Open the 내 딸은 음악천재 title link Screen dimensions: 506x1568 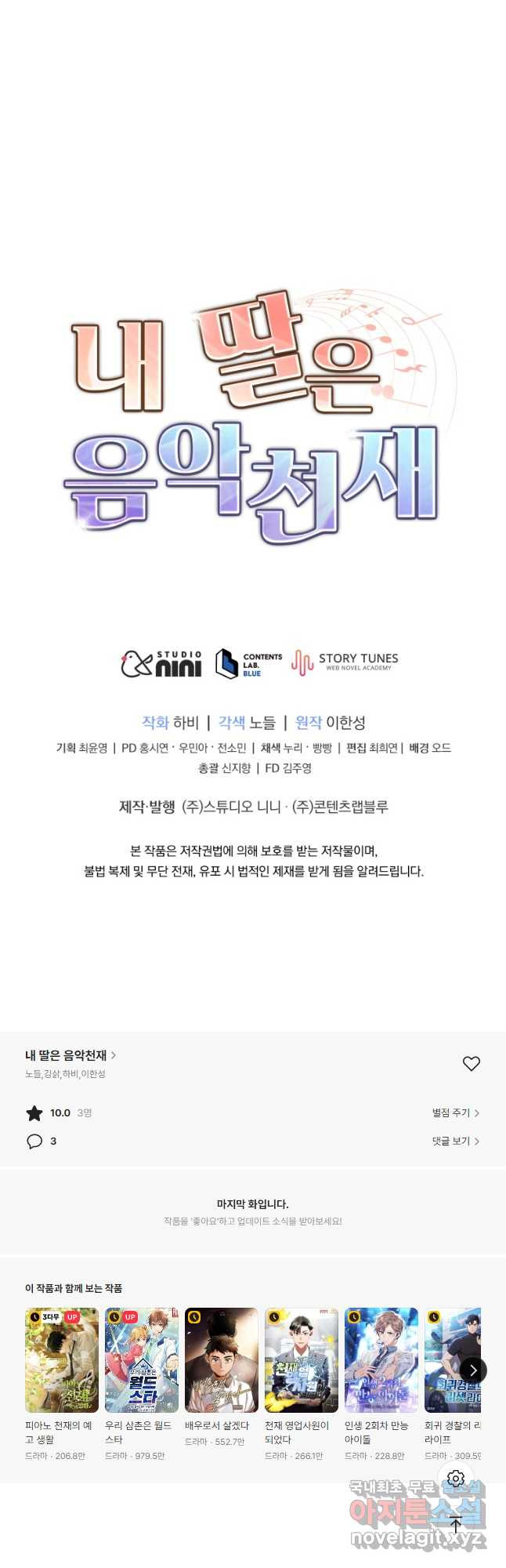[x=70, y=1055]
